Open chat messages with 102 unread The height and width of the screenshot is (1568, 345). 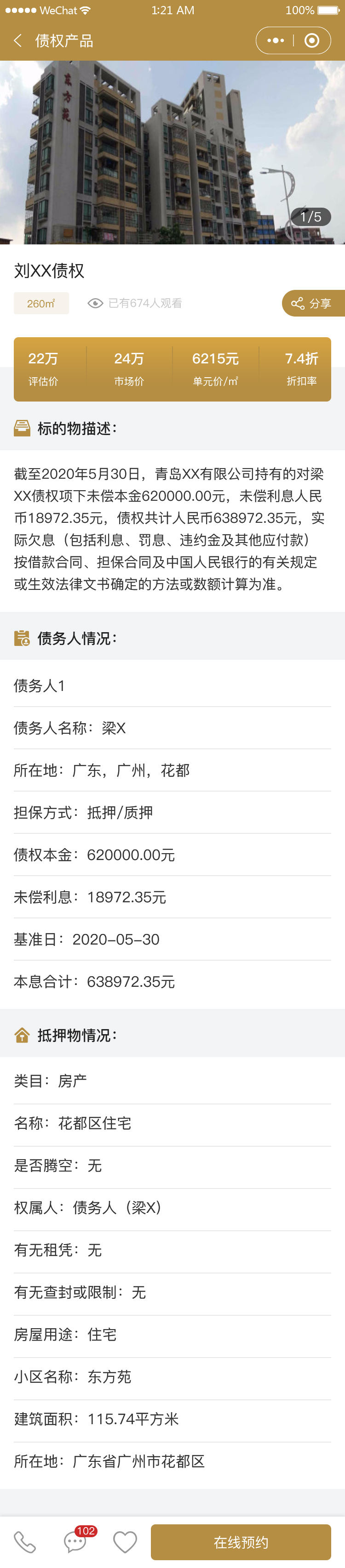[75, 1542]
